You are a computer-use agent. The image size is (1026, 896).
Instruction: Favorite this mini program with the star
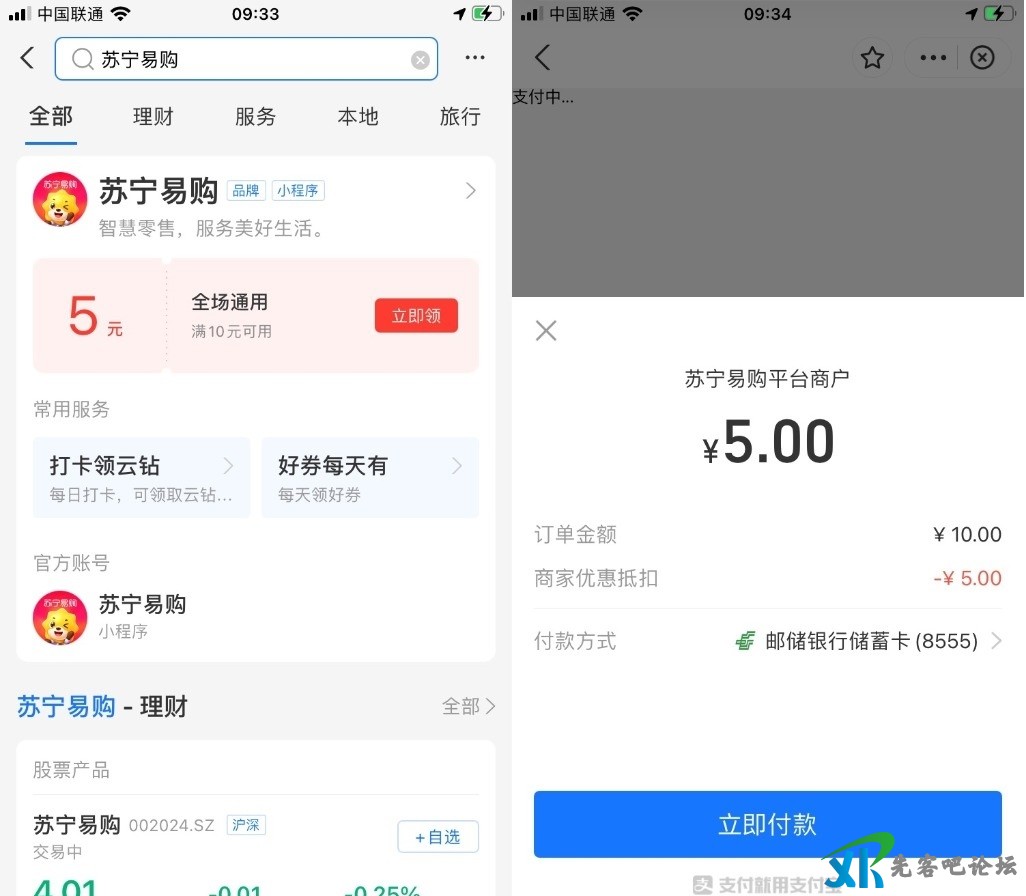[x=872, y=58]
